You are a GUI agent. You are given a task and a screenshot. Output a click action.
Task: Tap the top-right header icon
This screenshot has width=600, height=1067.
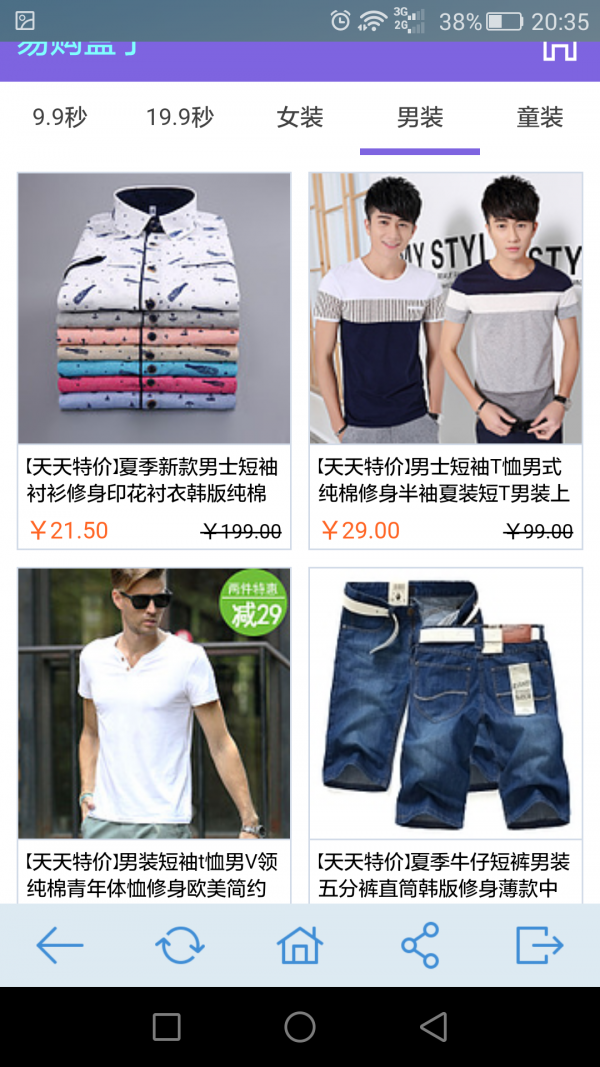(x=560, y=50)
